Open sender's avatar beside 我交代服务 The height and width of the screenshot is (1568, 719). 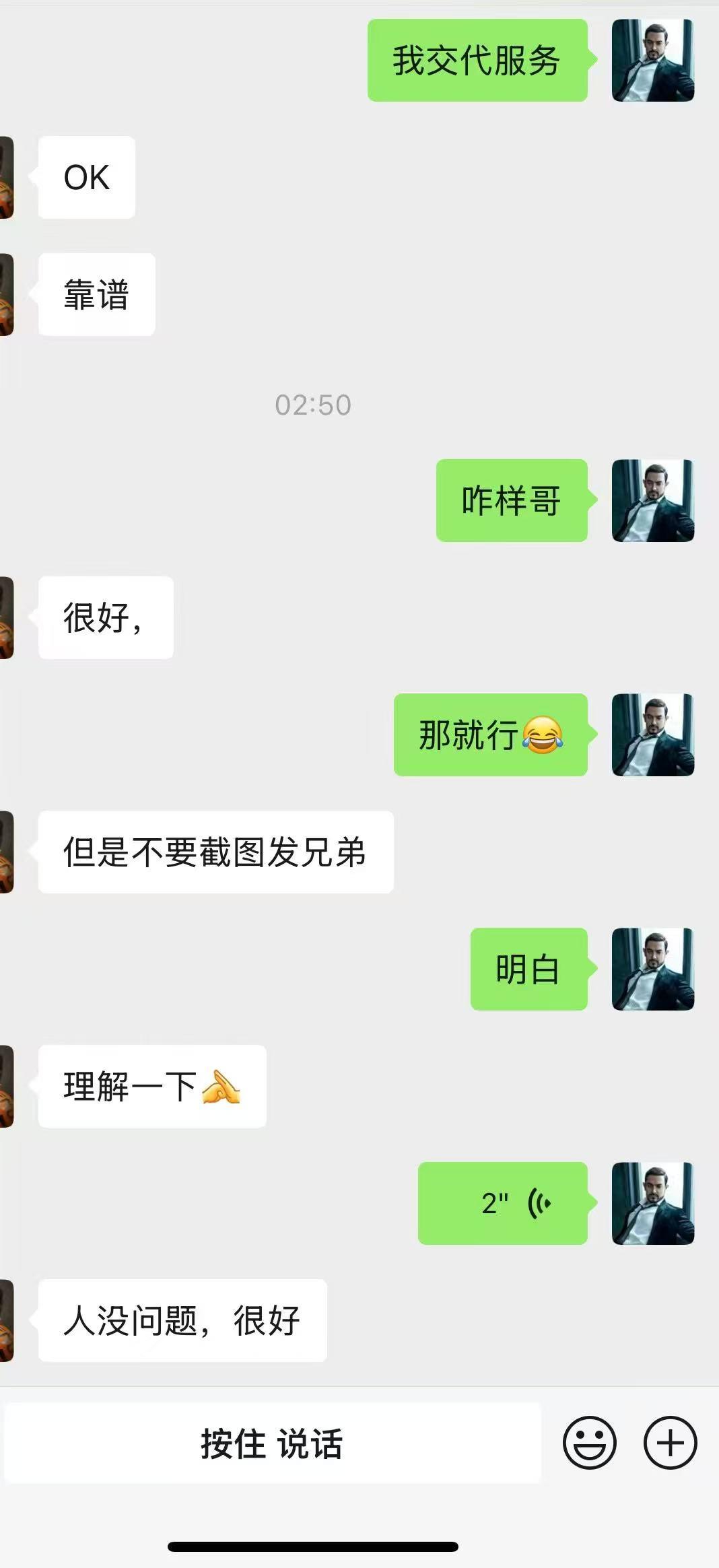point(652,61)
